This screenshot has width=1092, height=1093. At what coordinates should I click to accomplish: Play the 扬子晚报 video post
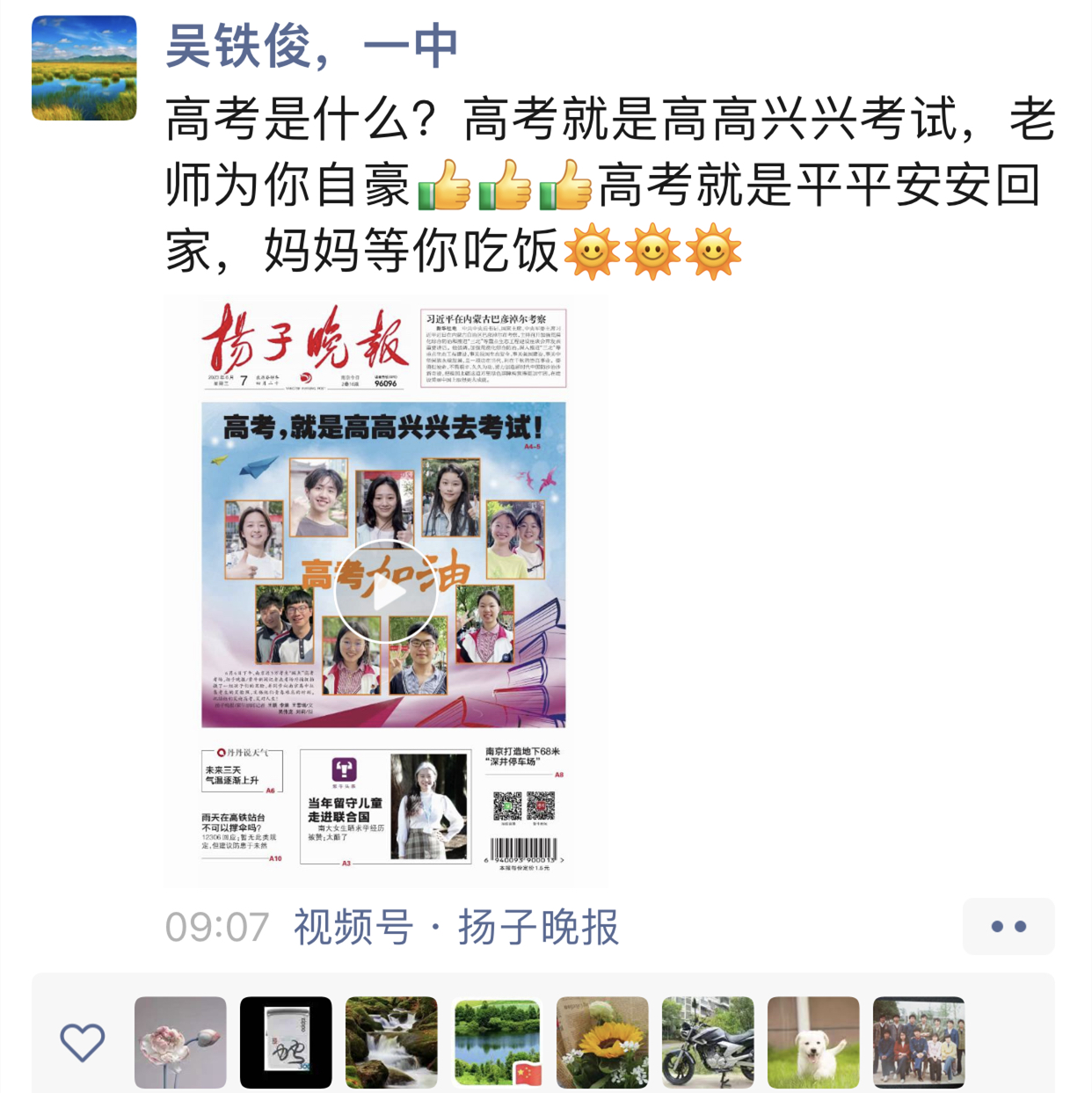point(385,592)
